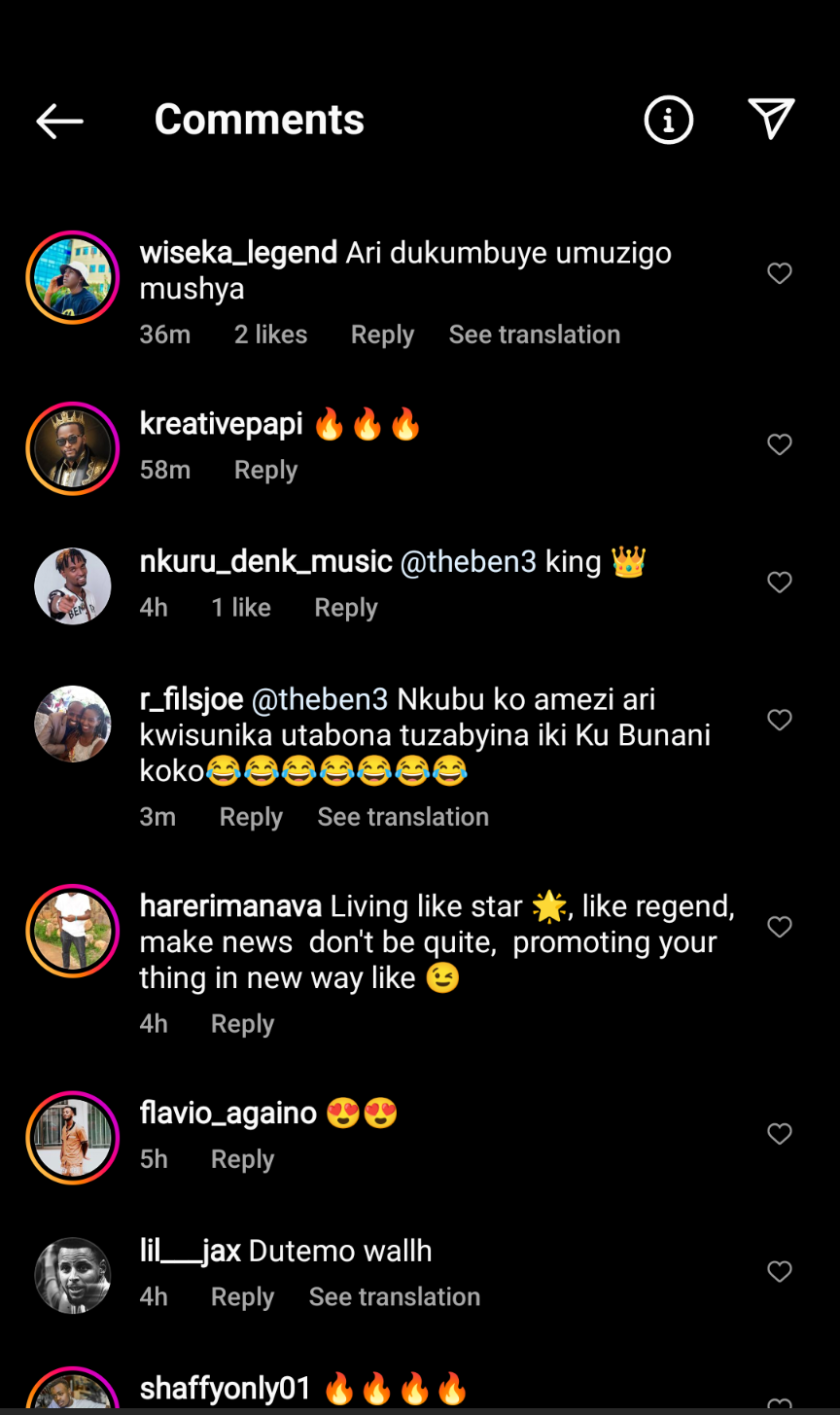This screenshot has height=1415, width=840.
Task: Like wiseka_legend's comment
Action: click(x=780, y=274)
